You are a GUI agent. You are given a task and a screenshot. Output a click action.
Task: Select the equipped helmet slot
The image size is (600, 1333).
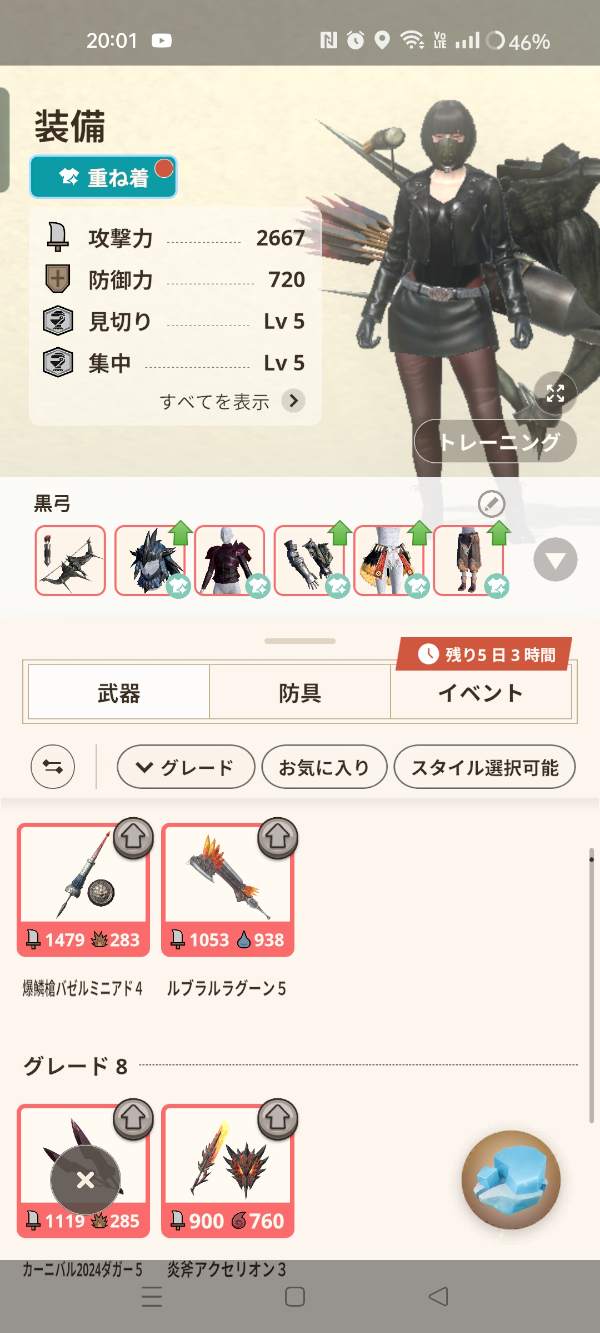150,560
